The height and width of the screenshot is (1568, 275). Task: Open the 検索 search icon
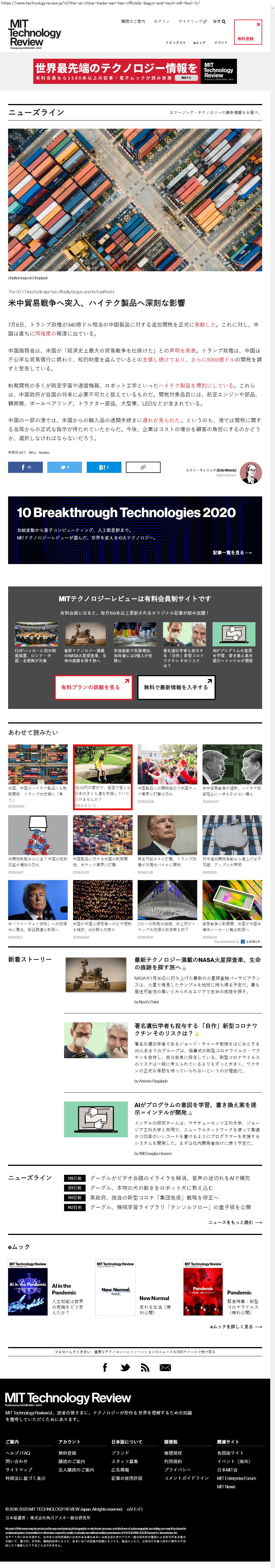(219, 21)
